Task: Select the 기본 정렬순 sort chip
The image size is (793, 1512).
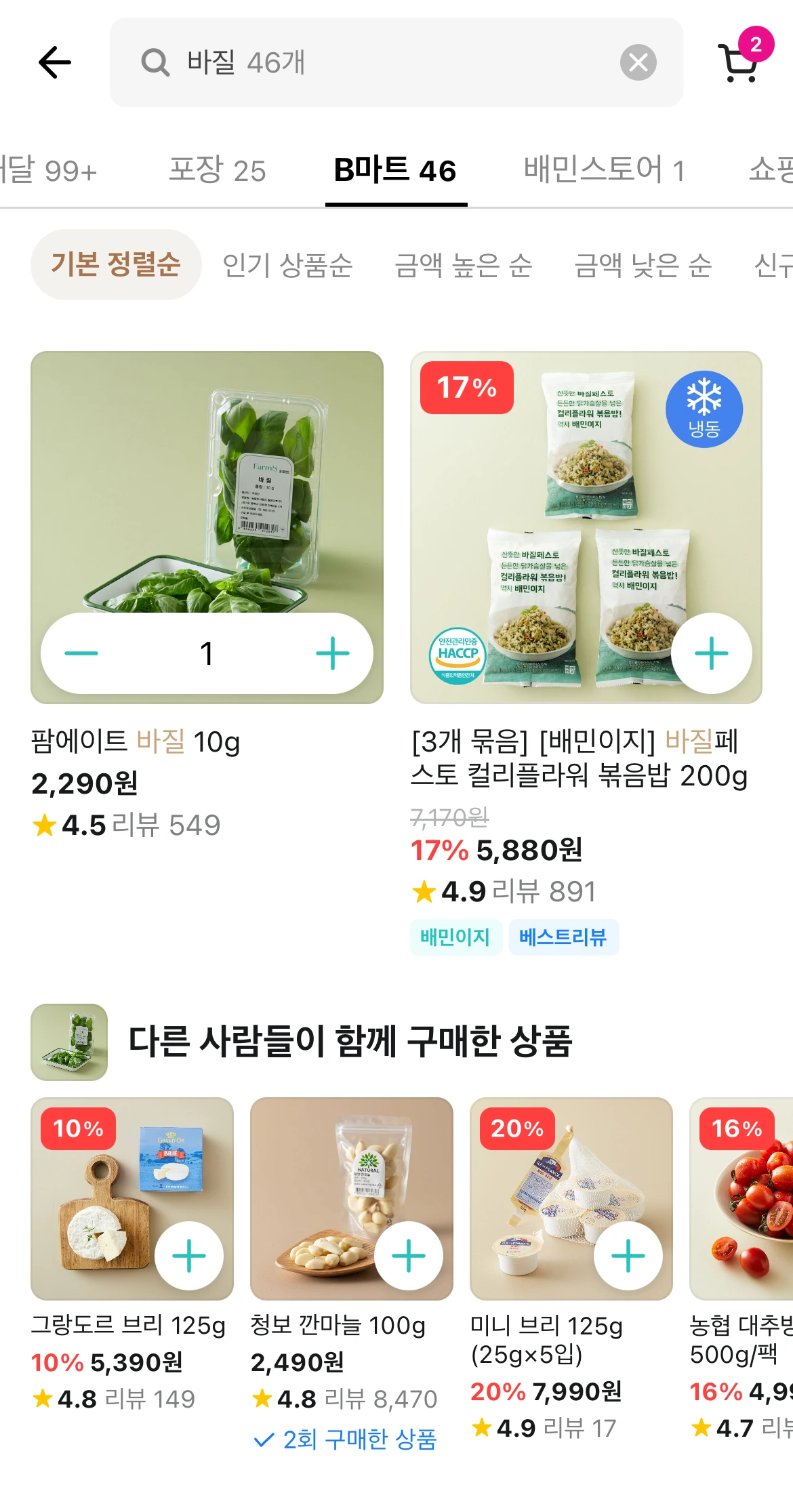Action: (116, 265)
